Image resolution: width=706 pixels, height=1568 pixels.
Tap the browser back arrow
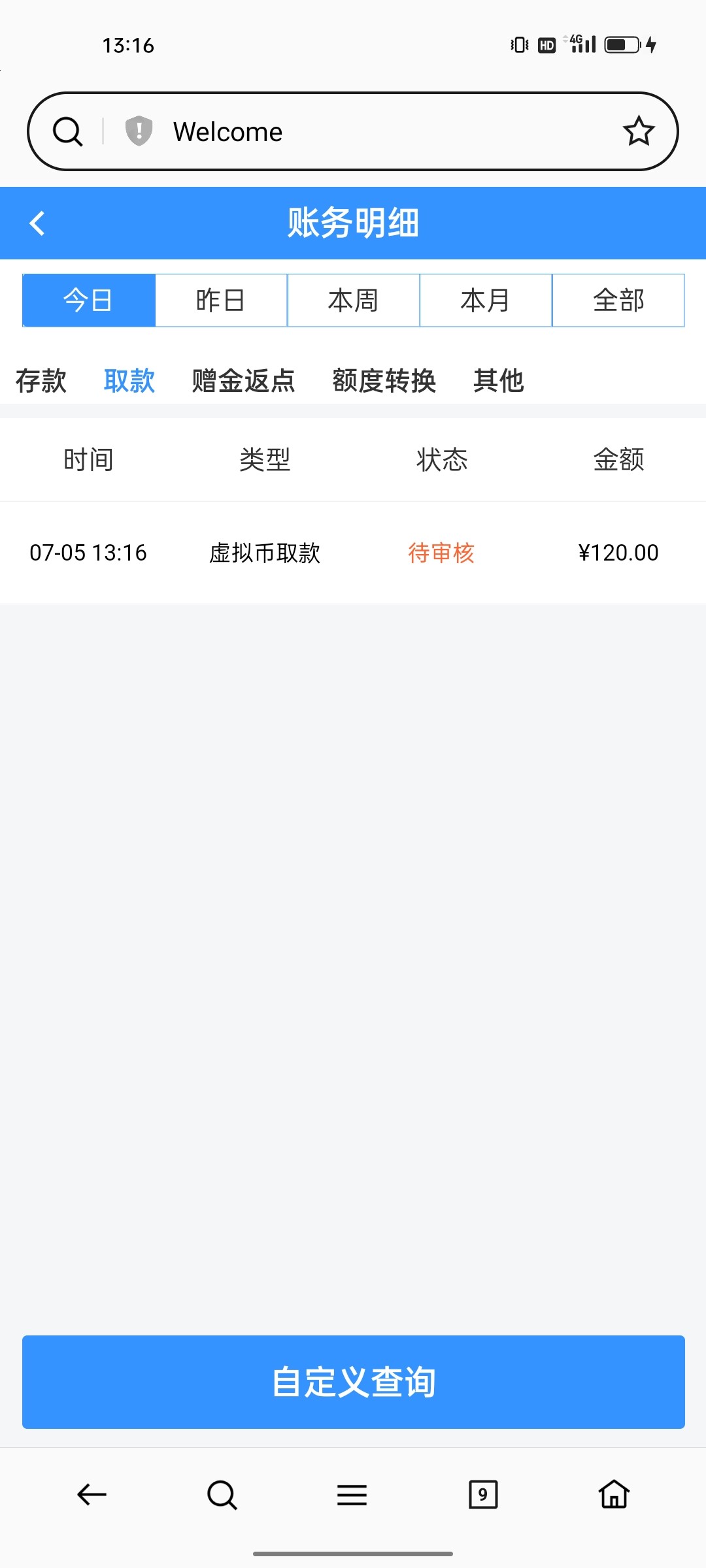click(92, 1495)
